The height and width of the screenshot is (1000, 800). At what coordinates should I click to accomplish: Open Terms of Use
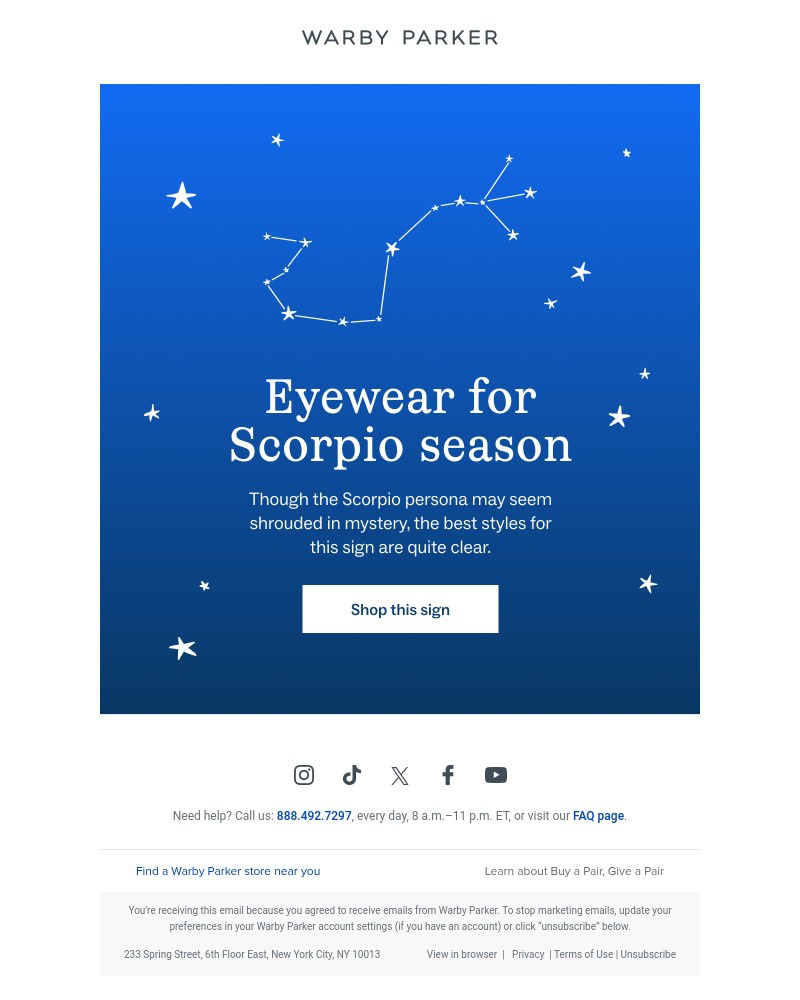click(583, 954)
